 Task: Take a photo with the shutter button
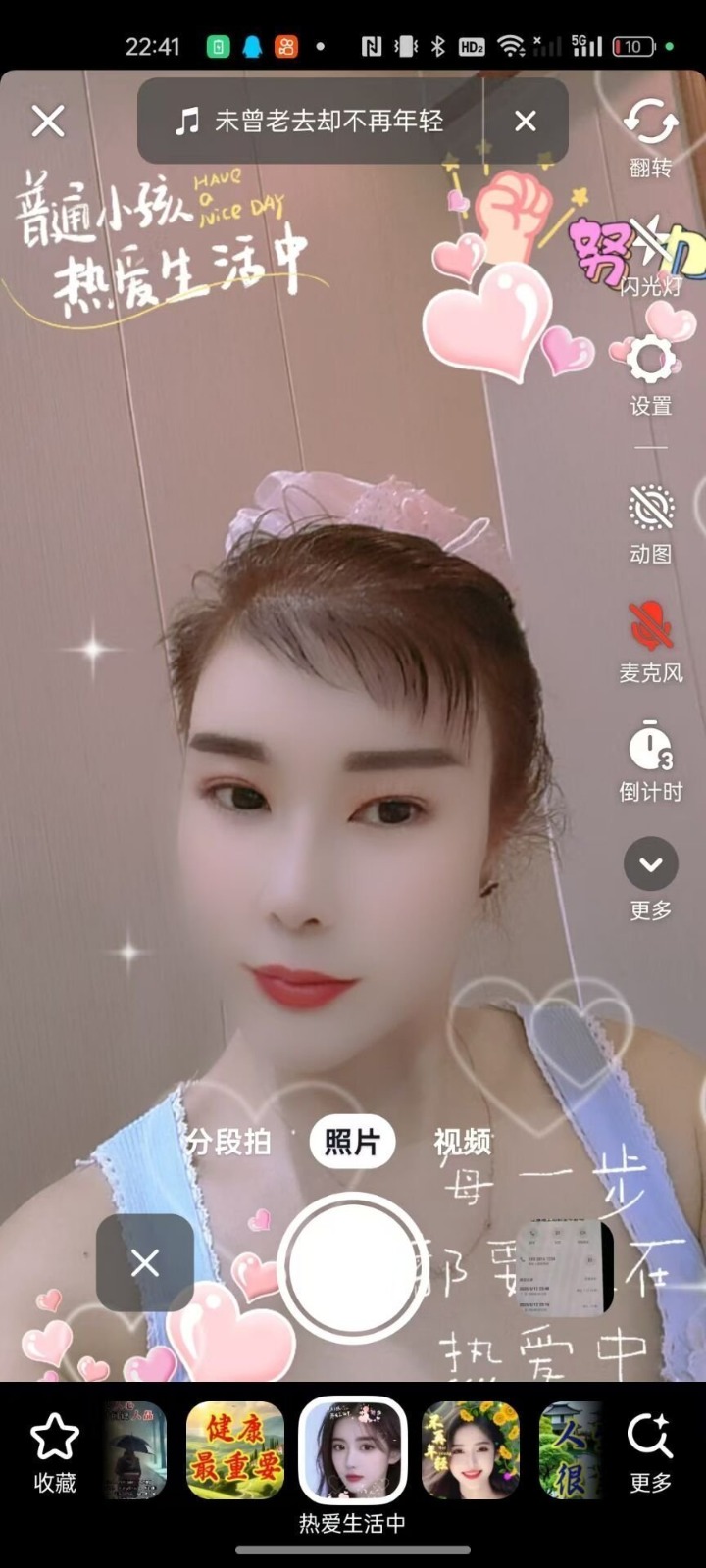pos(352,1267)
